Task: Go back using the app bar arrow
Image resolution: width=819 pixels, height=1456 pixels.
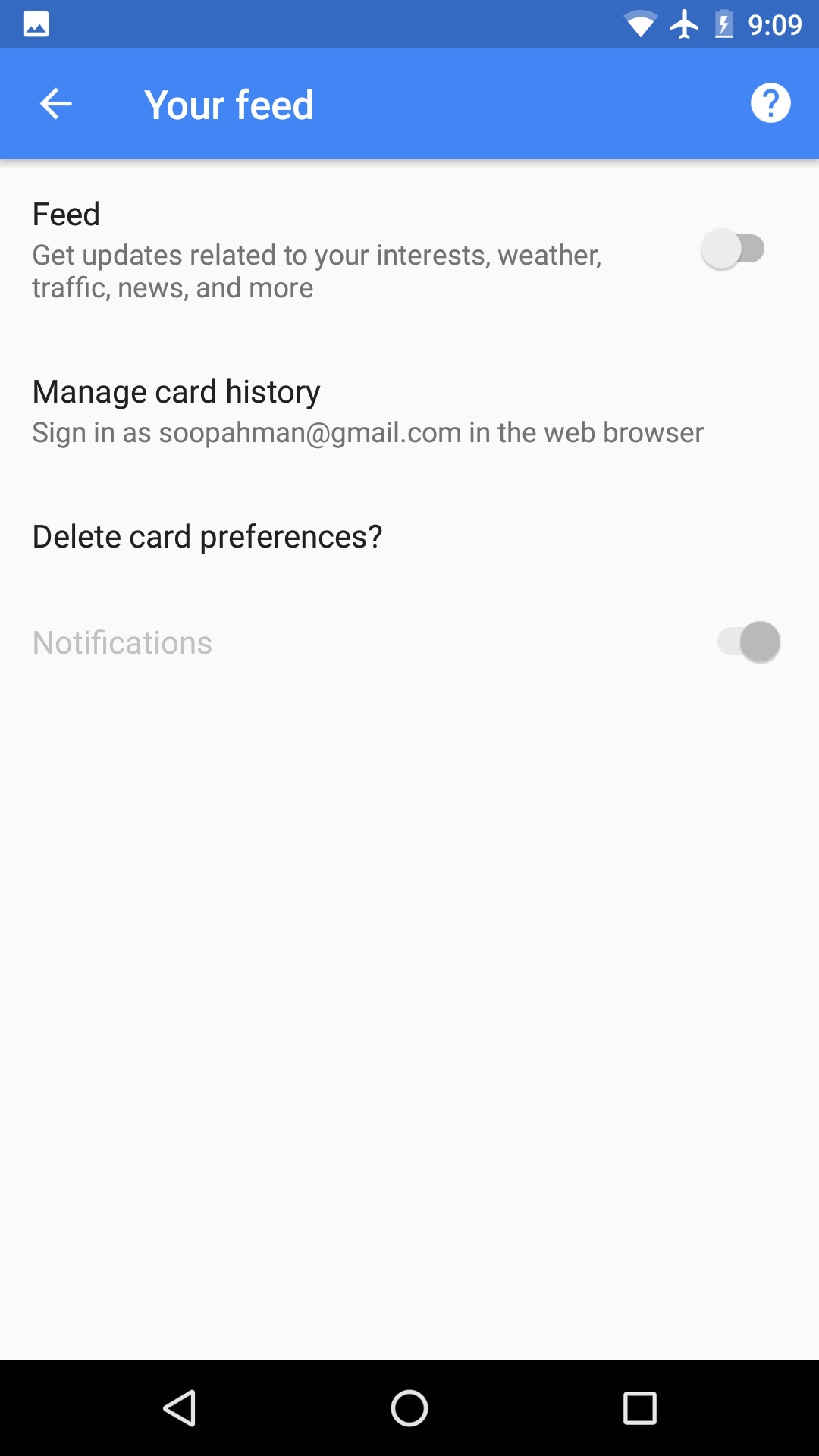Action: pos(56,104)
